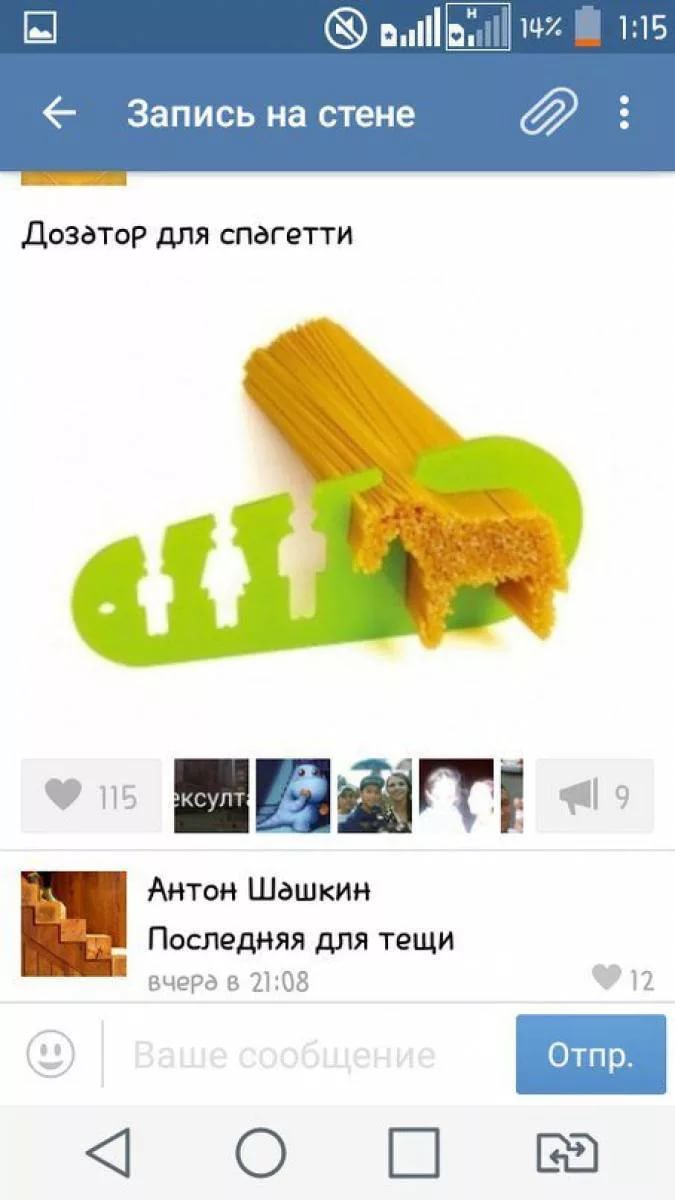Go back from the wall post
The width and height of the screenshot is (675, 1200).
point(59,114)
